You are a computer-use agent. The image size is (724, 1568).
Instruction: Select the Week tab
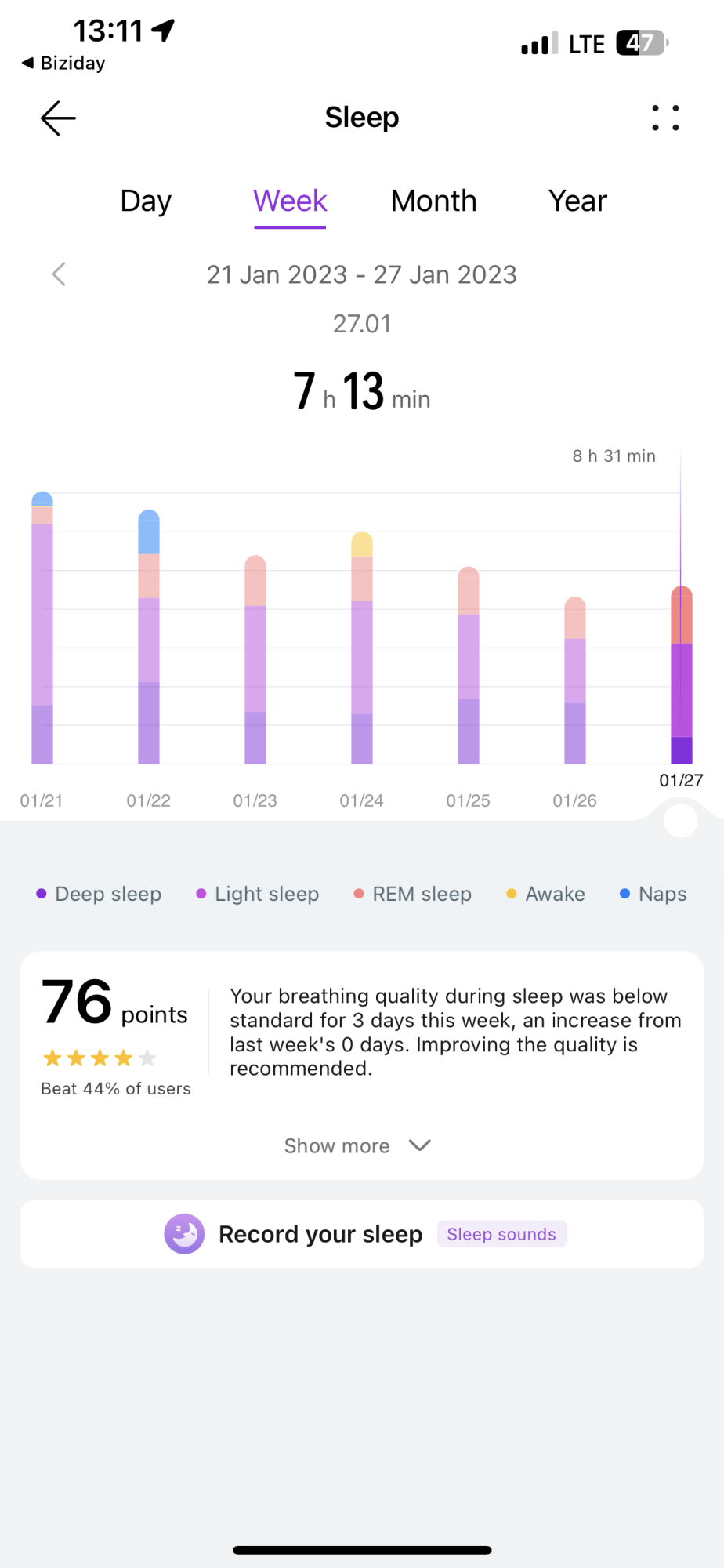290,201
